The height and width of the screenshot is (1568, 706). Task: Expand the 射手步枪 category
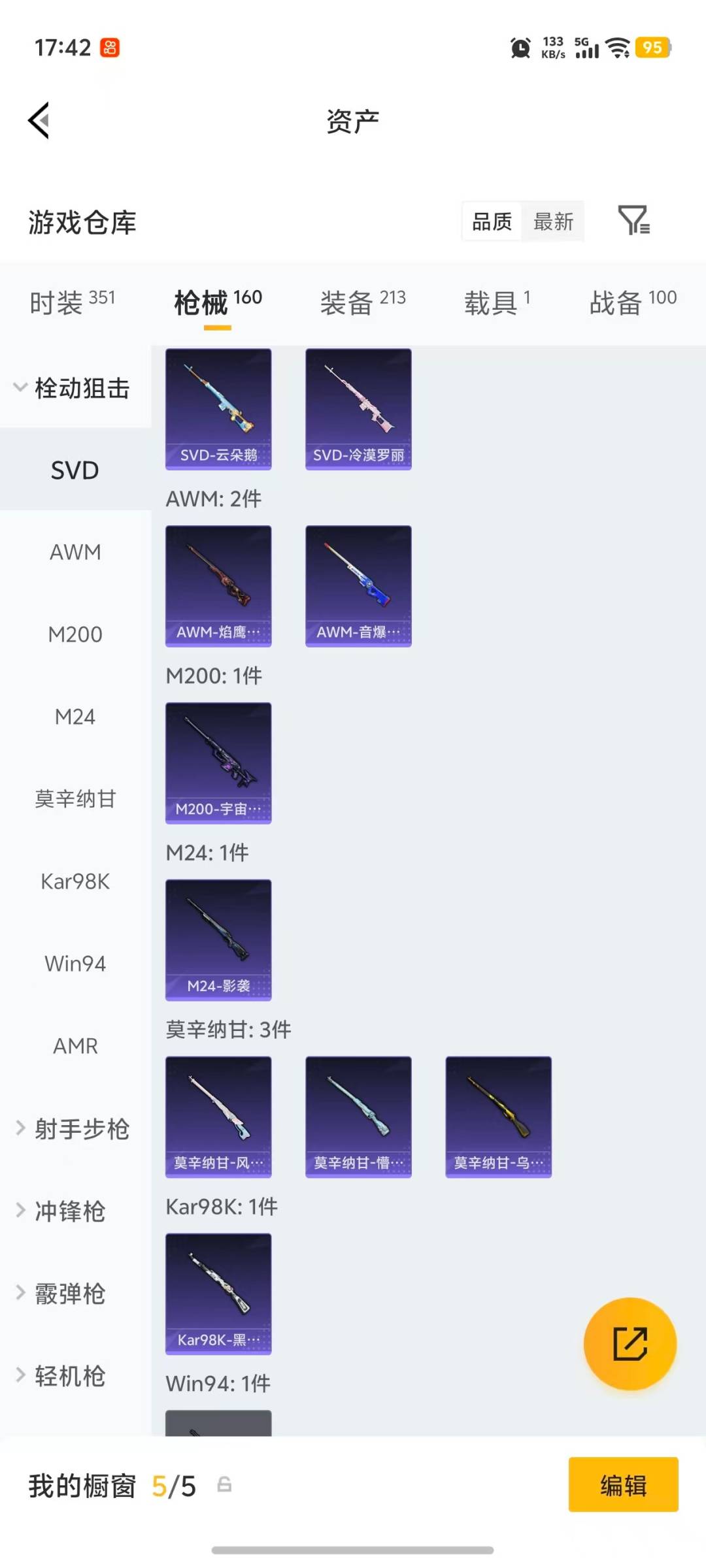75,1129
